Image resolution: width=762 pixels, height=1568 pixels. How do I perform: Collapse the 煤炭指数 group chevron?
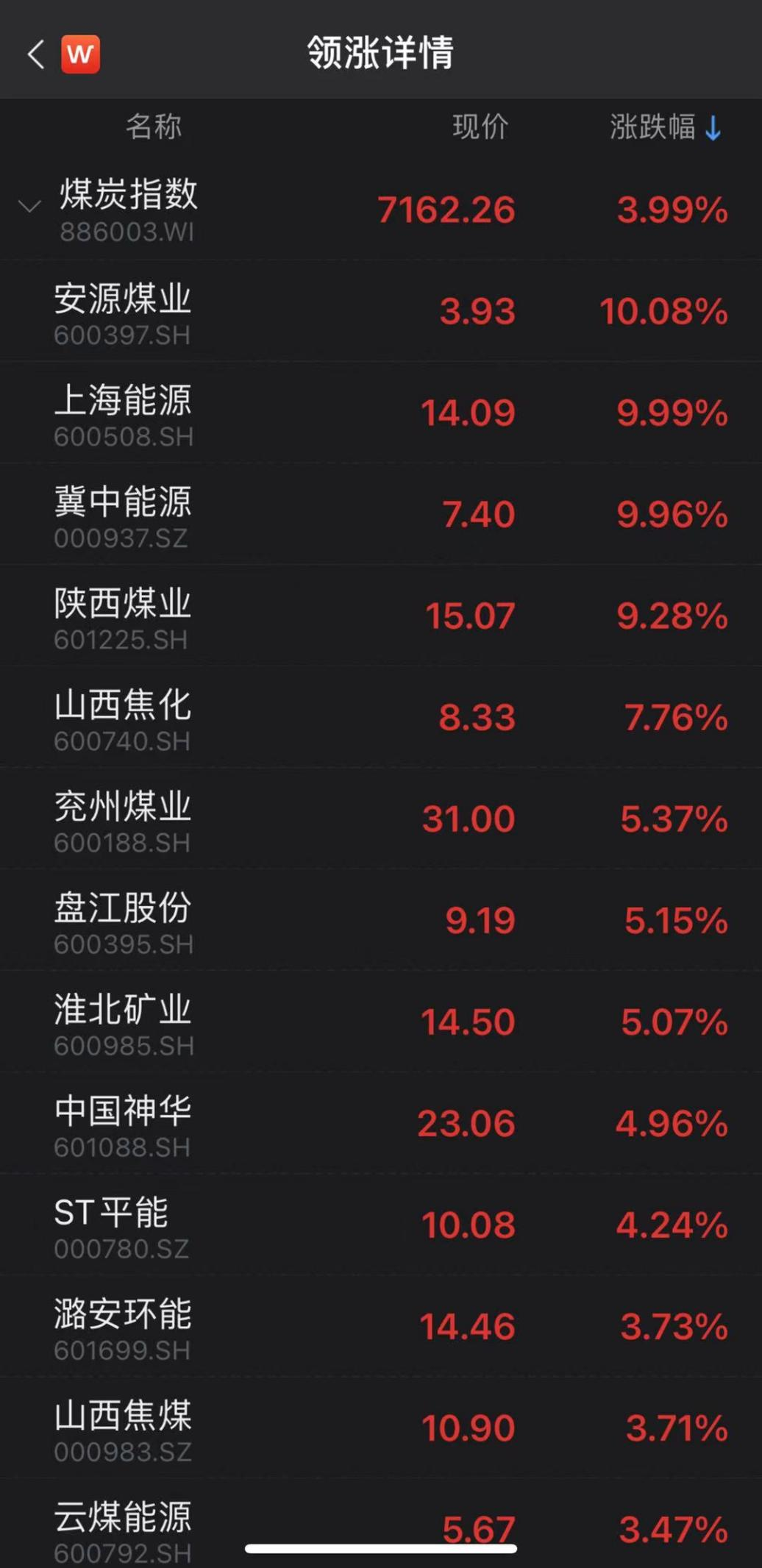pyautogui.click(x=29, y=207)
